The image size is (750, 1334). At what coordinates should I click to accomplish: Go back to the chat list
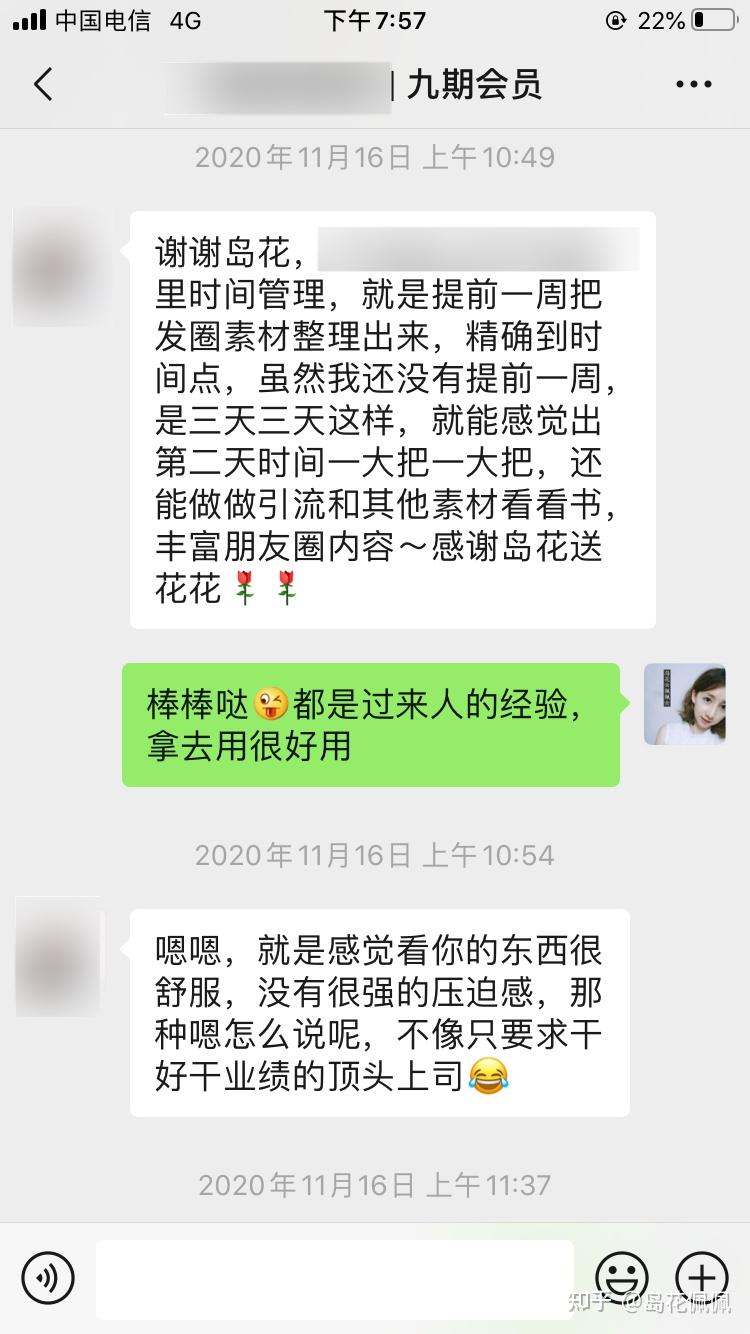click(x=43, y=85)
